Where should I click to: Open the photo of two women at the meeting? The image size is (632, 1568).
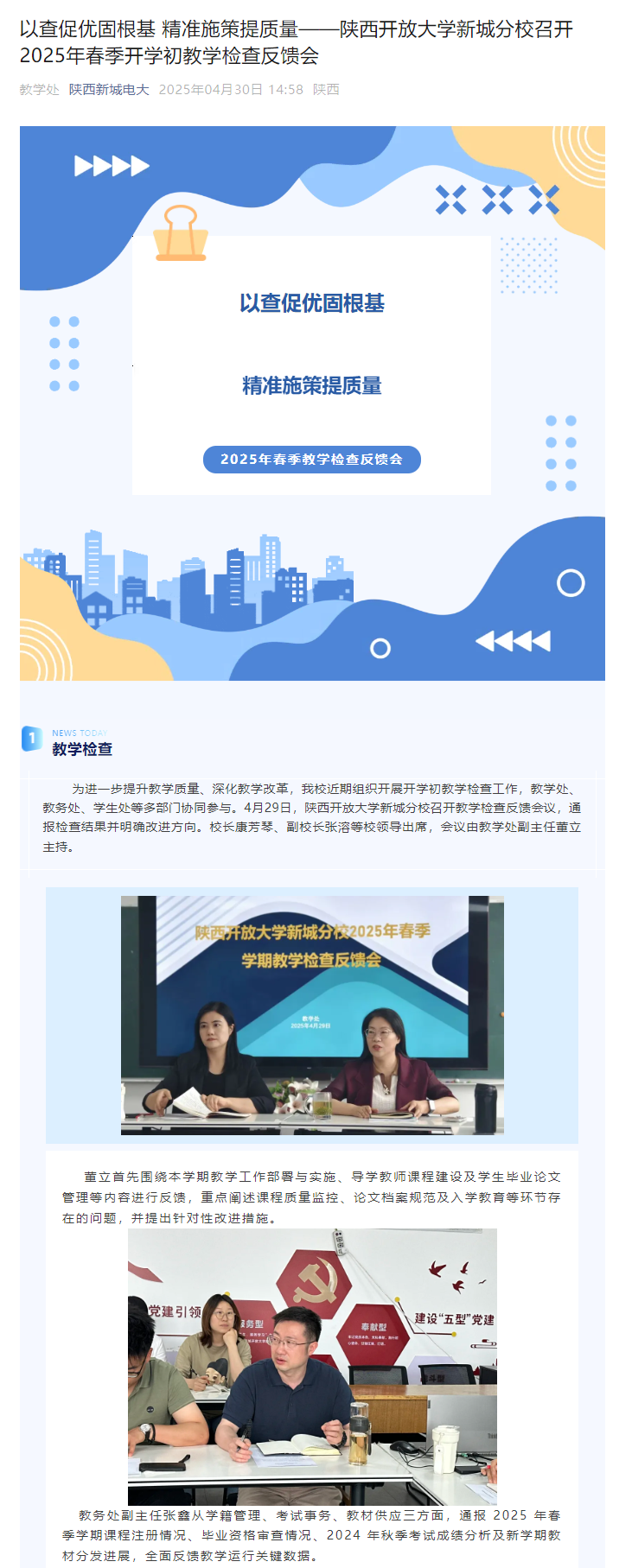tap(312, 1015)
